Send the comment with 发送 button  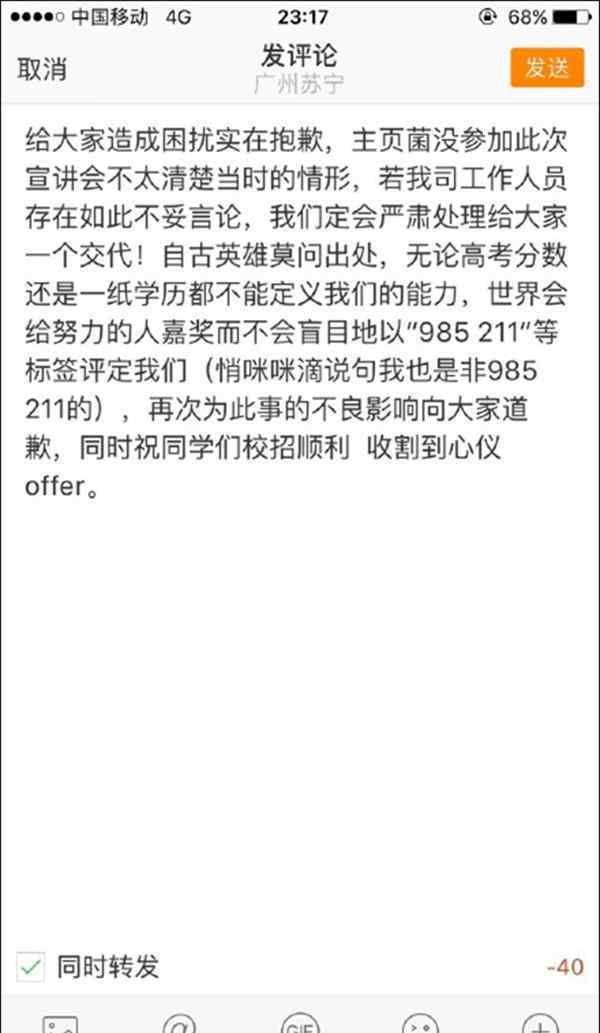[547, 67]
